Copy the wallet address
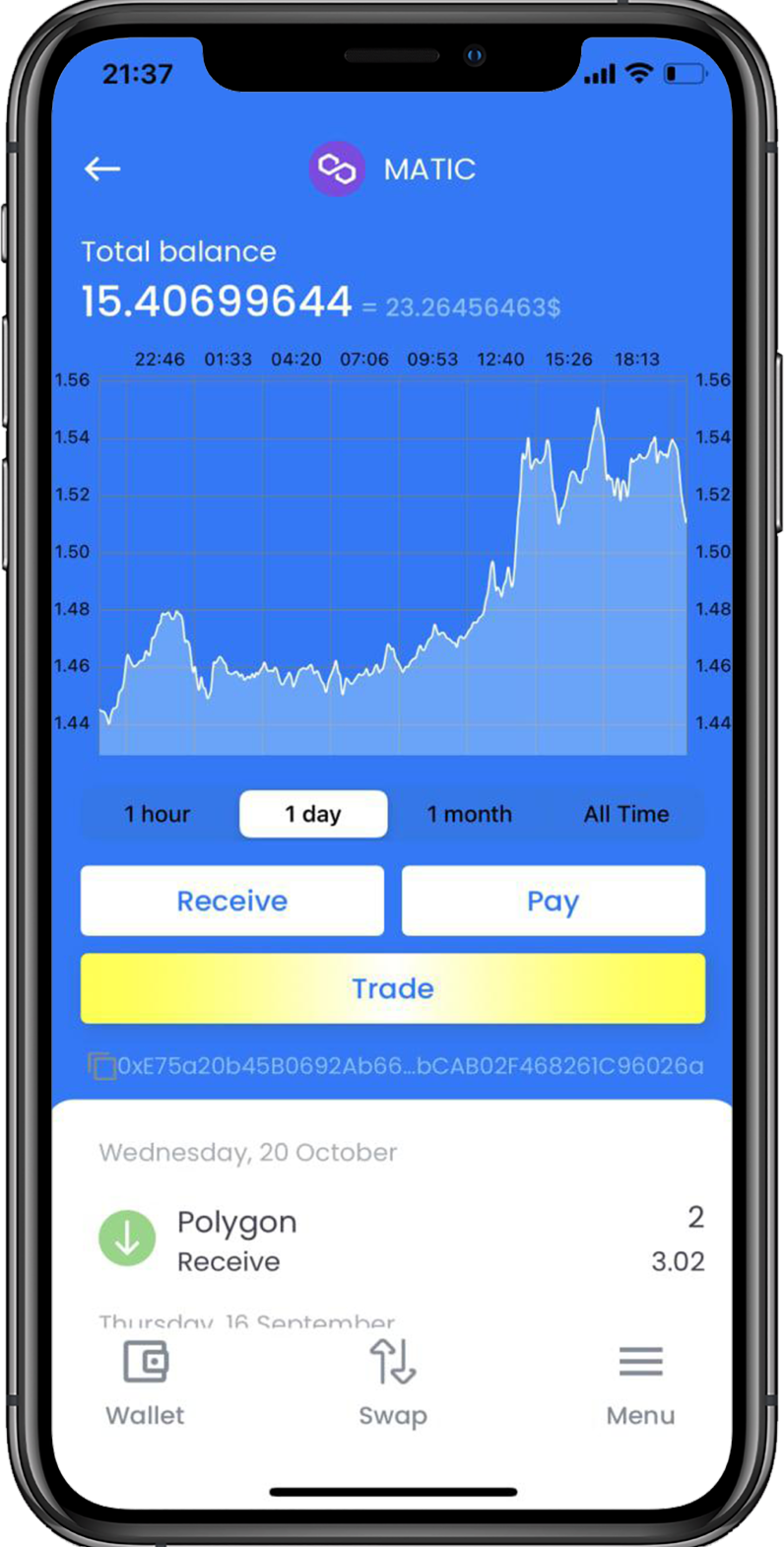 point(101,1066)
